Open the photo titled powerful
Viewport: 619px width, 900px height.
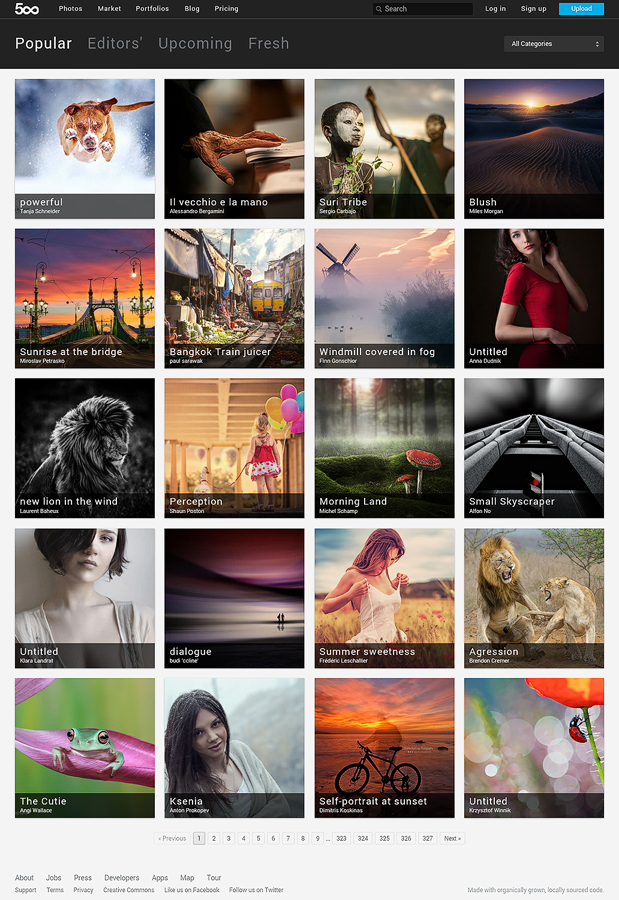tap(85, 148)
